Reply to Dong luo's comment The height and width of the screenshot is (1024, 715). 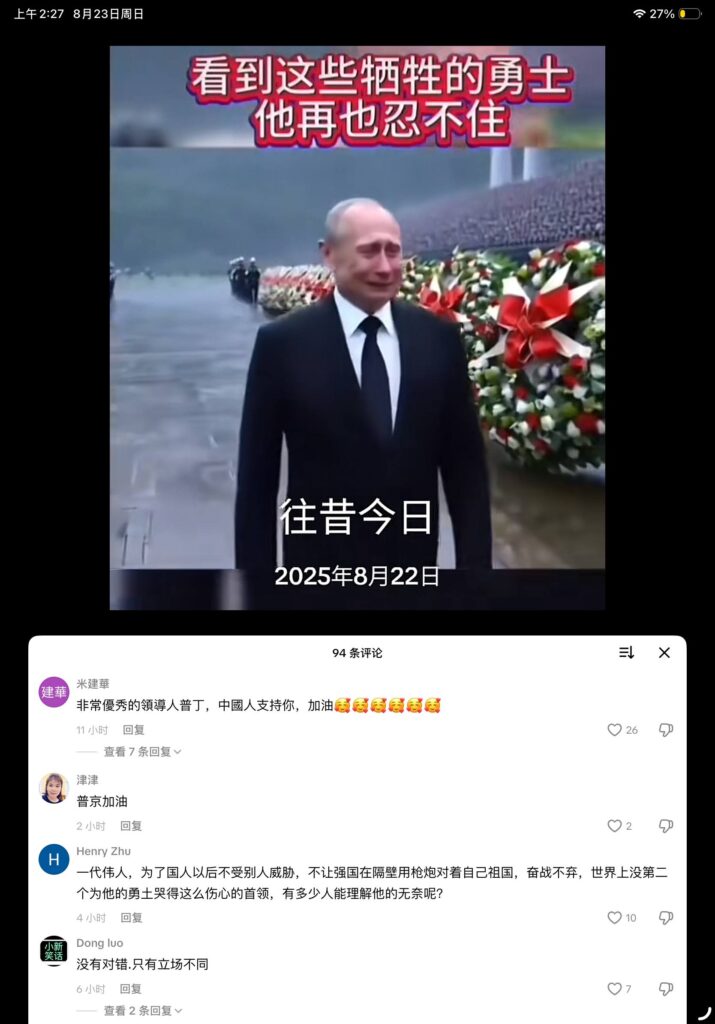pyautogui.click(x=131, y=989)
